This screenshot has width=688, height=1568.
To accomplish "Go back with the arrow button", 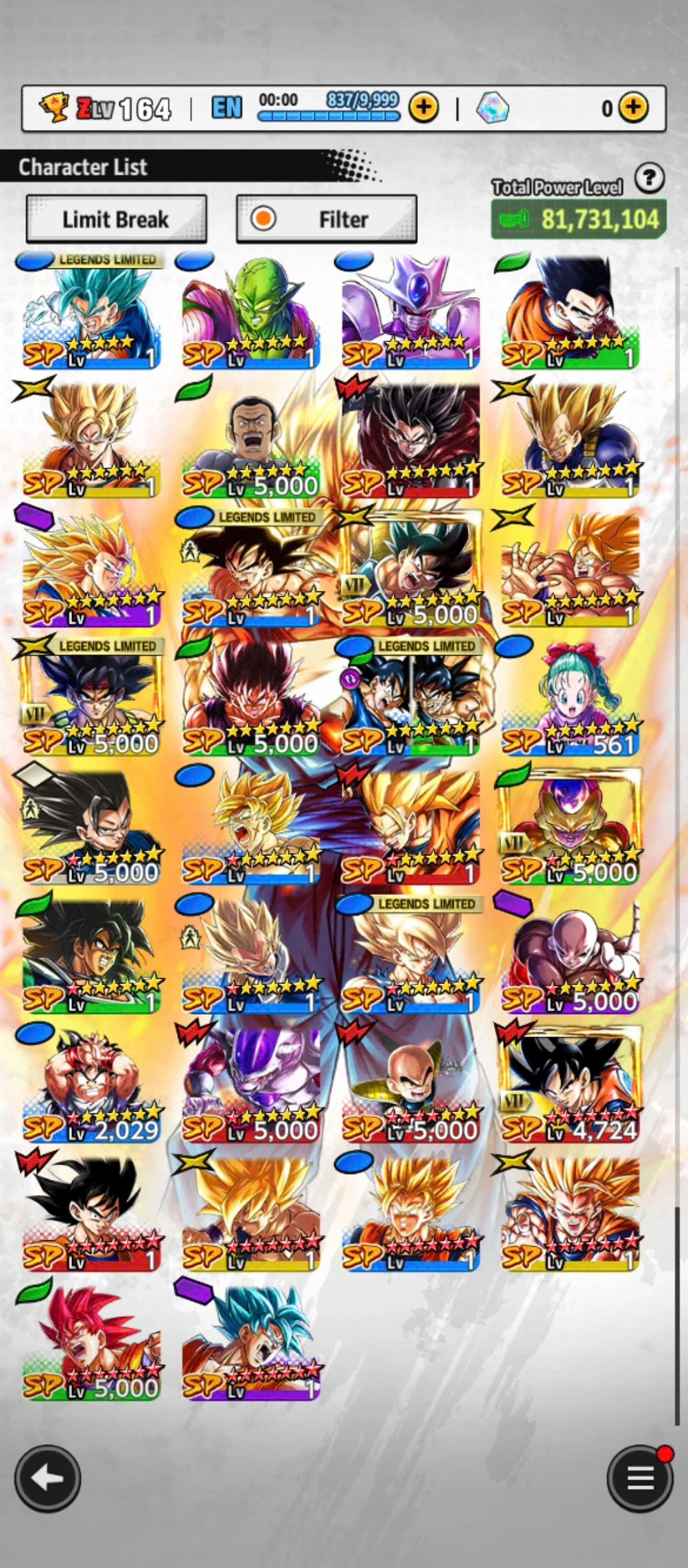I will (47, 1479).
